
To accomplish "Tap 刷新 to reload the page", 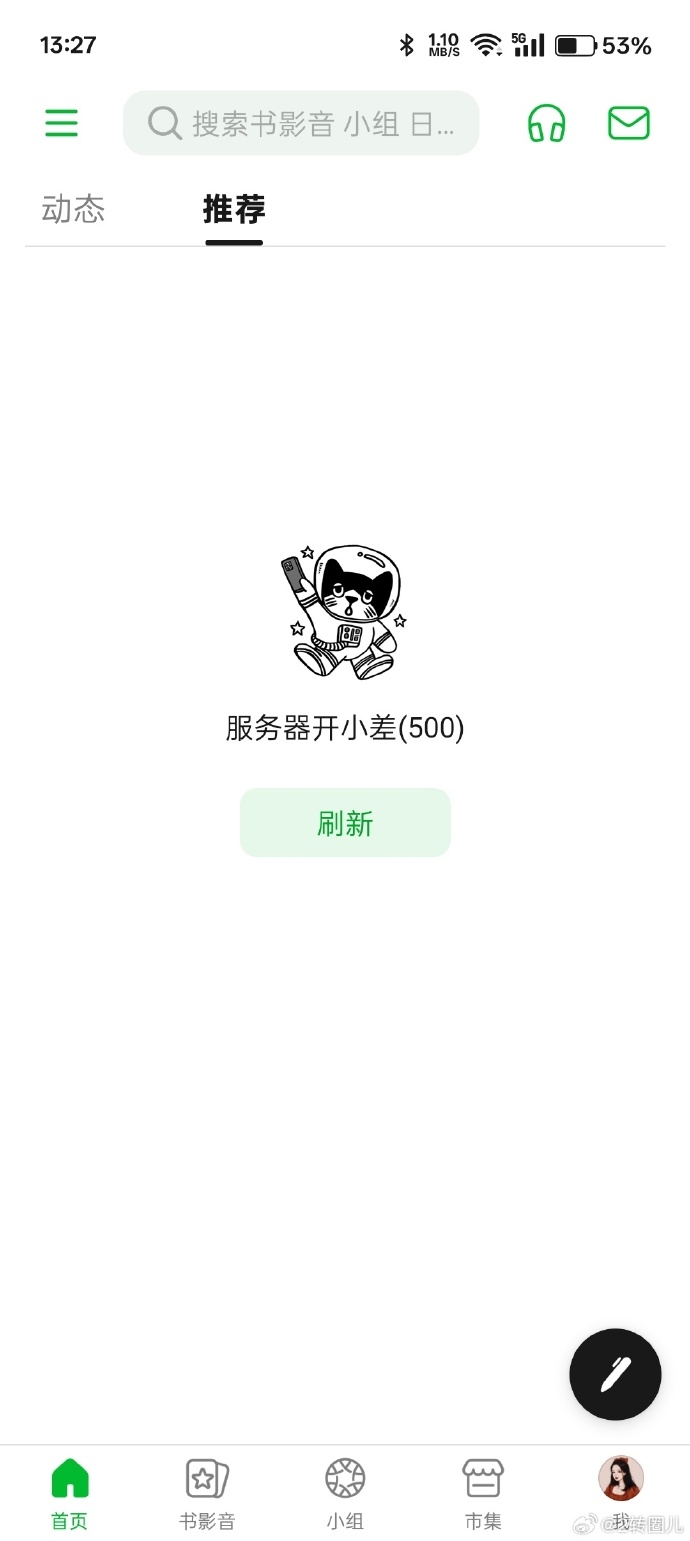I will (x=345, y=823).
